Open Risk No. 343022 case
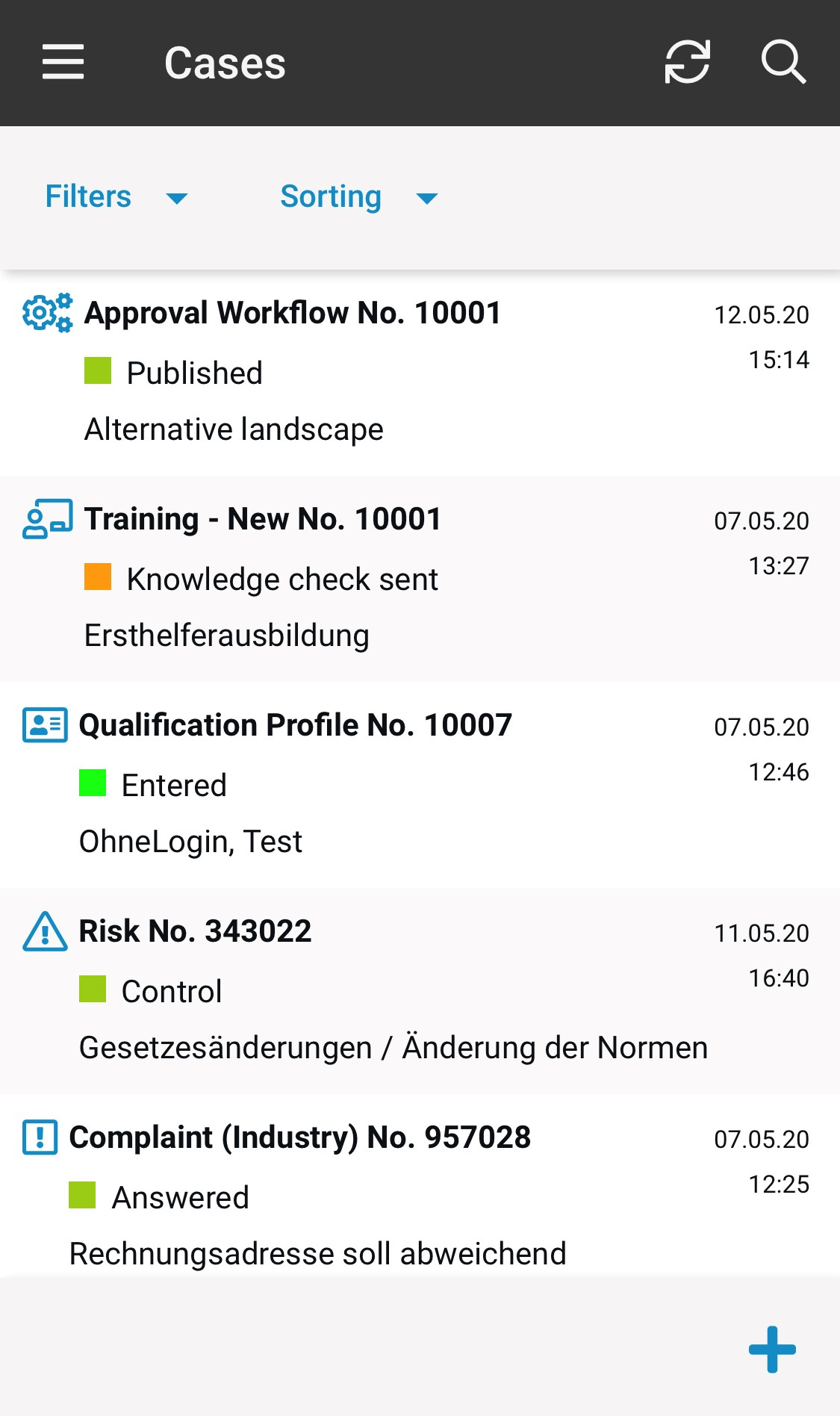The height and width of the screenshot is (1416, 840). point(196,932)
